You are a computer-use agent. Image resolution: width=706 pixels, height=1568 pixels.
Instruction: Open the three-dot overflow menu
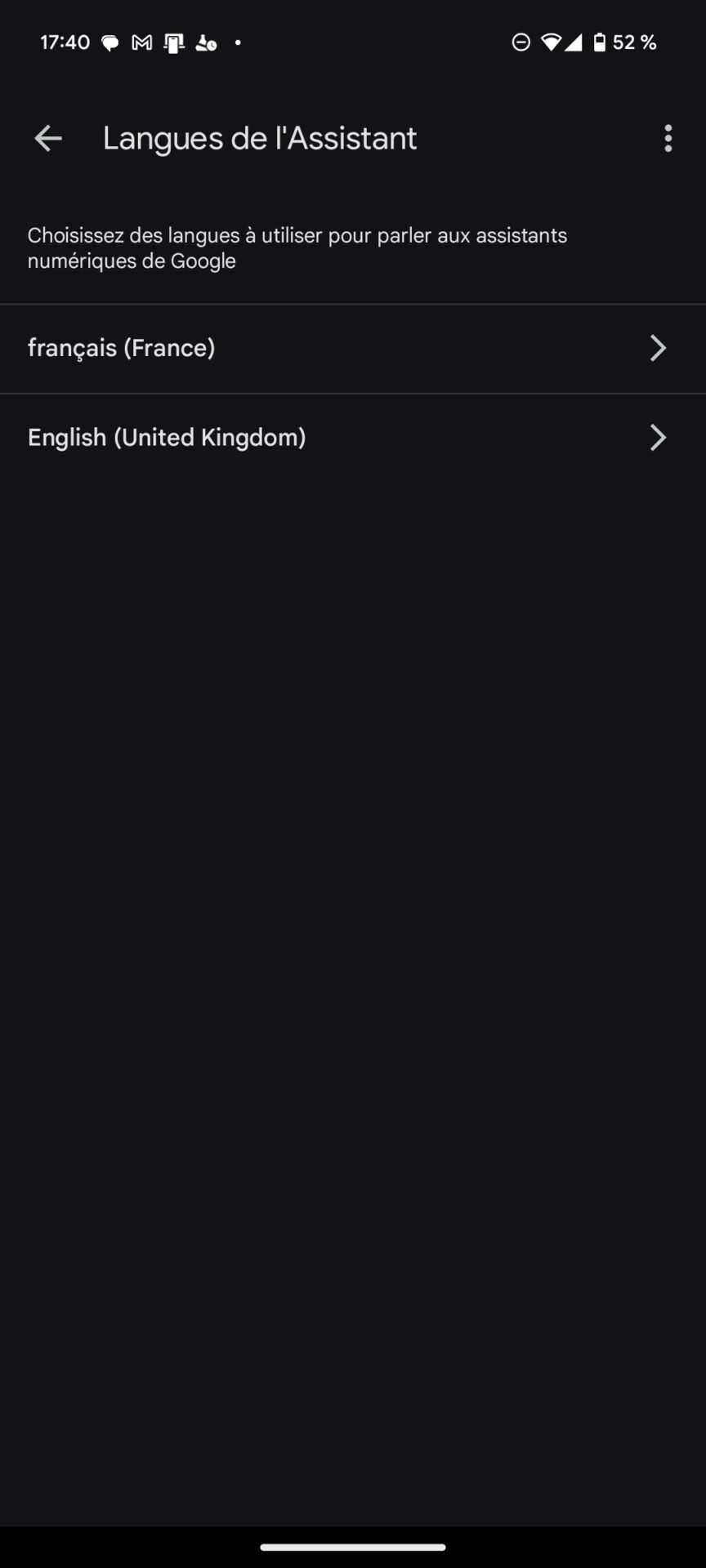(x=668, y=139)
